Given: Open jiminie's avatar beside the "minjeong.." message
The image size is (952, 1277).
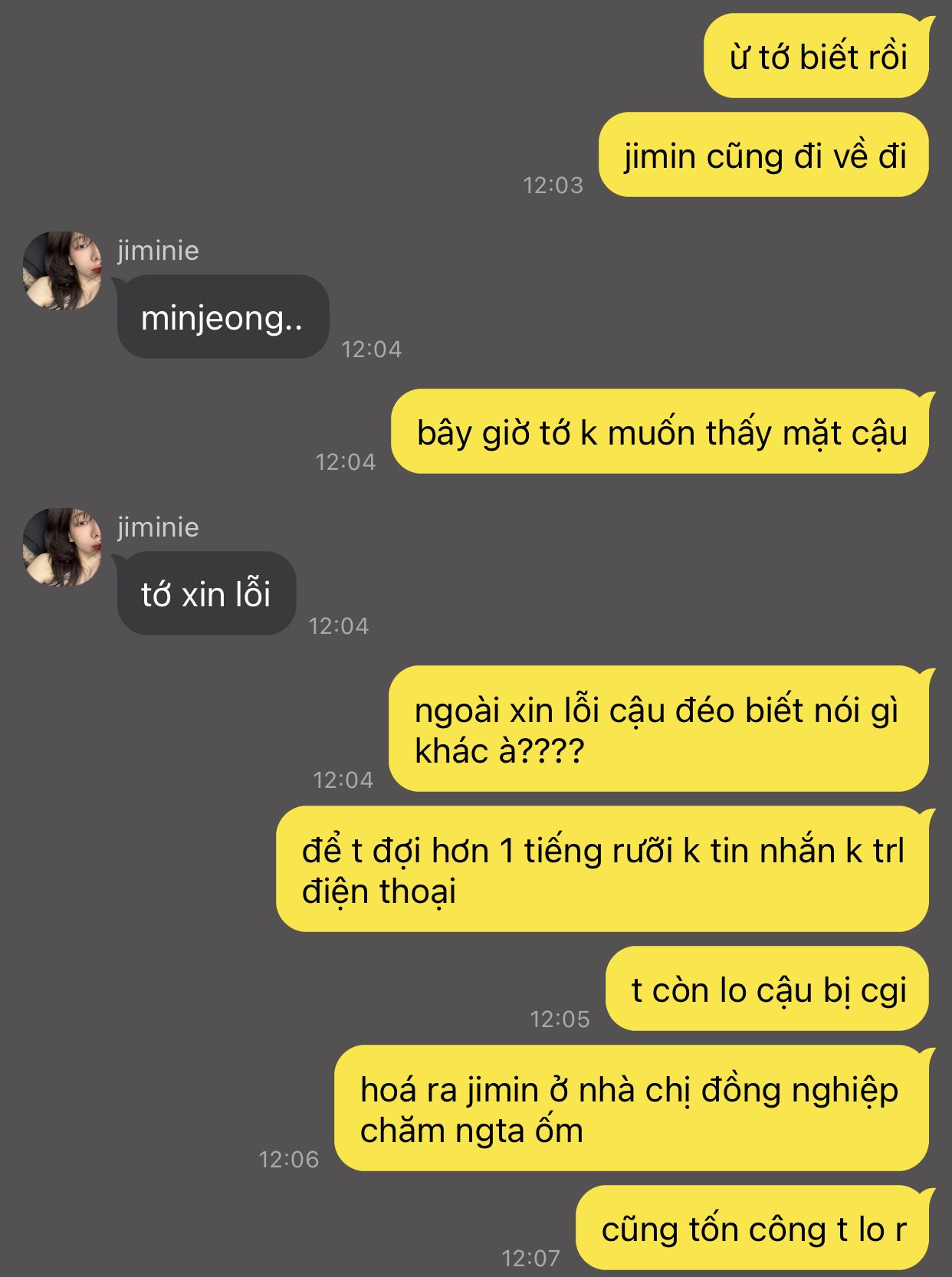Looking at the screenshot, I should pos(62,271).
